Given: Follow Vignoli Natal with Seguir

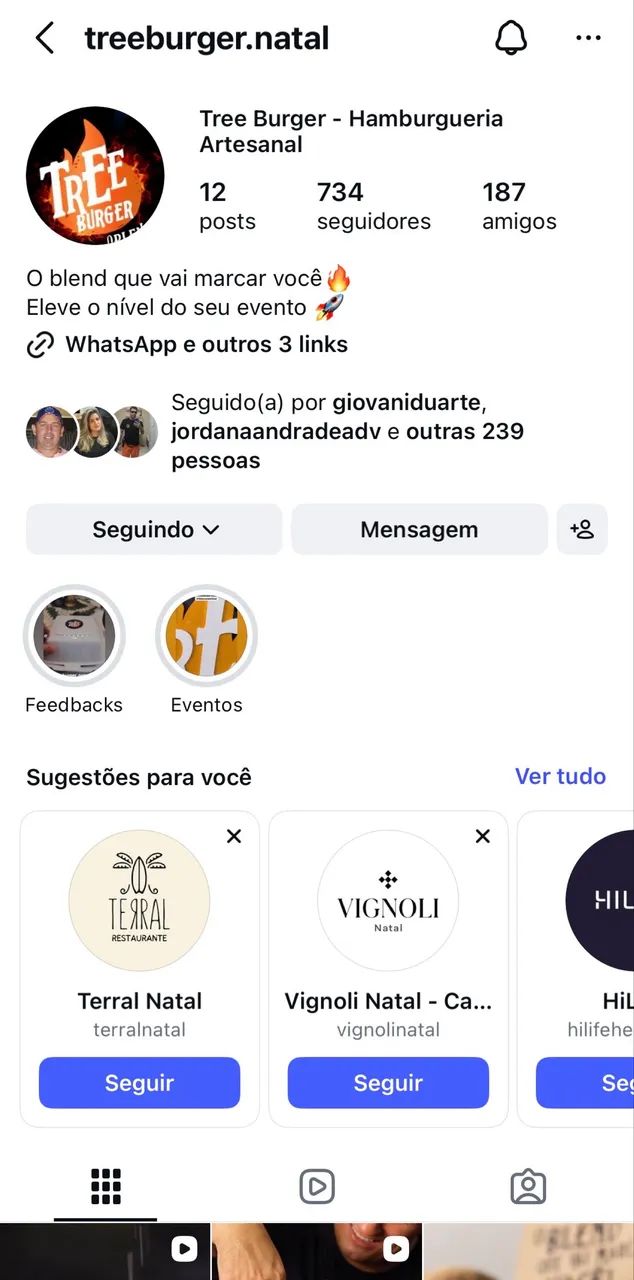Looking at the screenshot, I should (388, 1083).
